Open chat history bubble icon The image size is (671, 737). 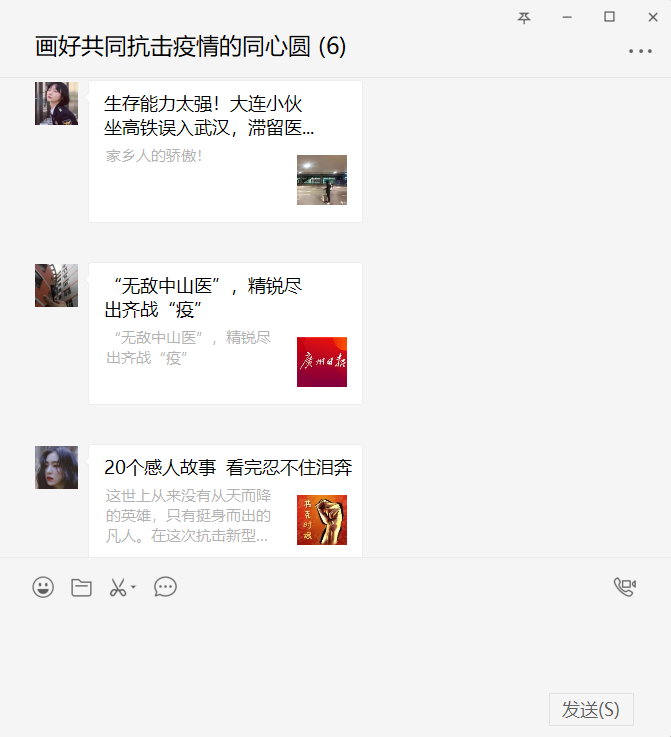(166, 587)
